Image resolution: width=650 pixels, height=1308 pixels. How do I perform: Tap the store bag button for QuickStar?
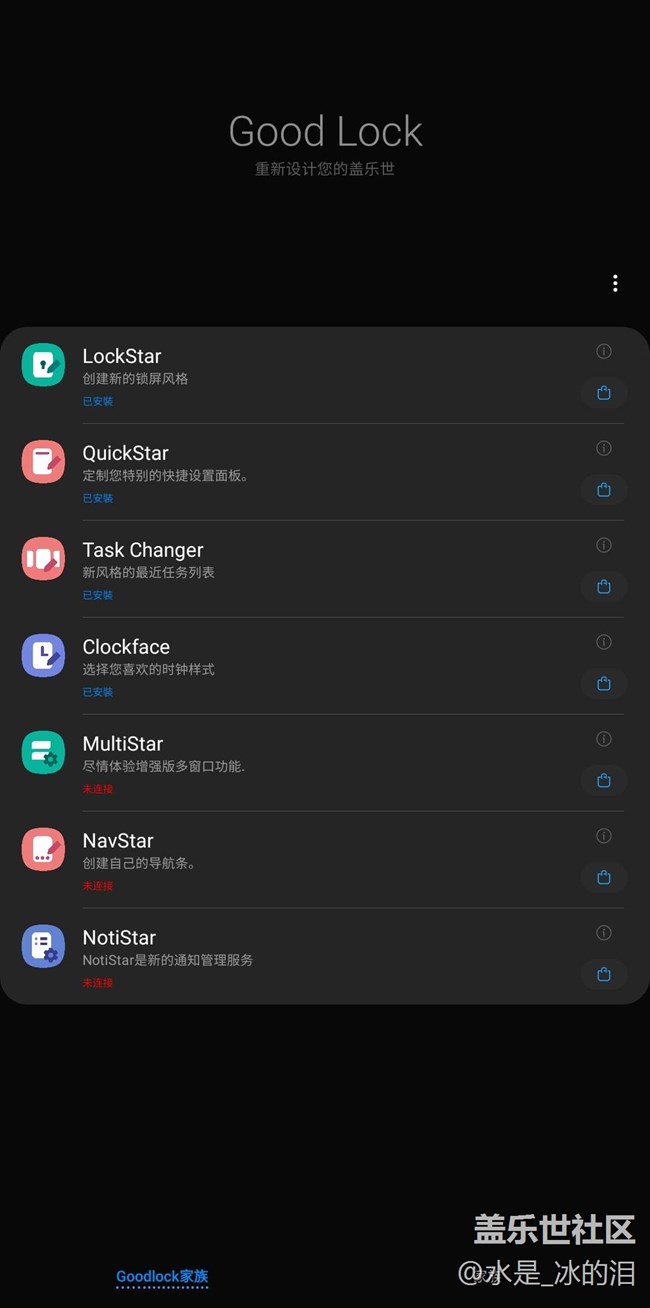click(604, 490)
